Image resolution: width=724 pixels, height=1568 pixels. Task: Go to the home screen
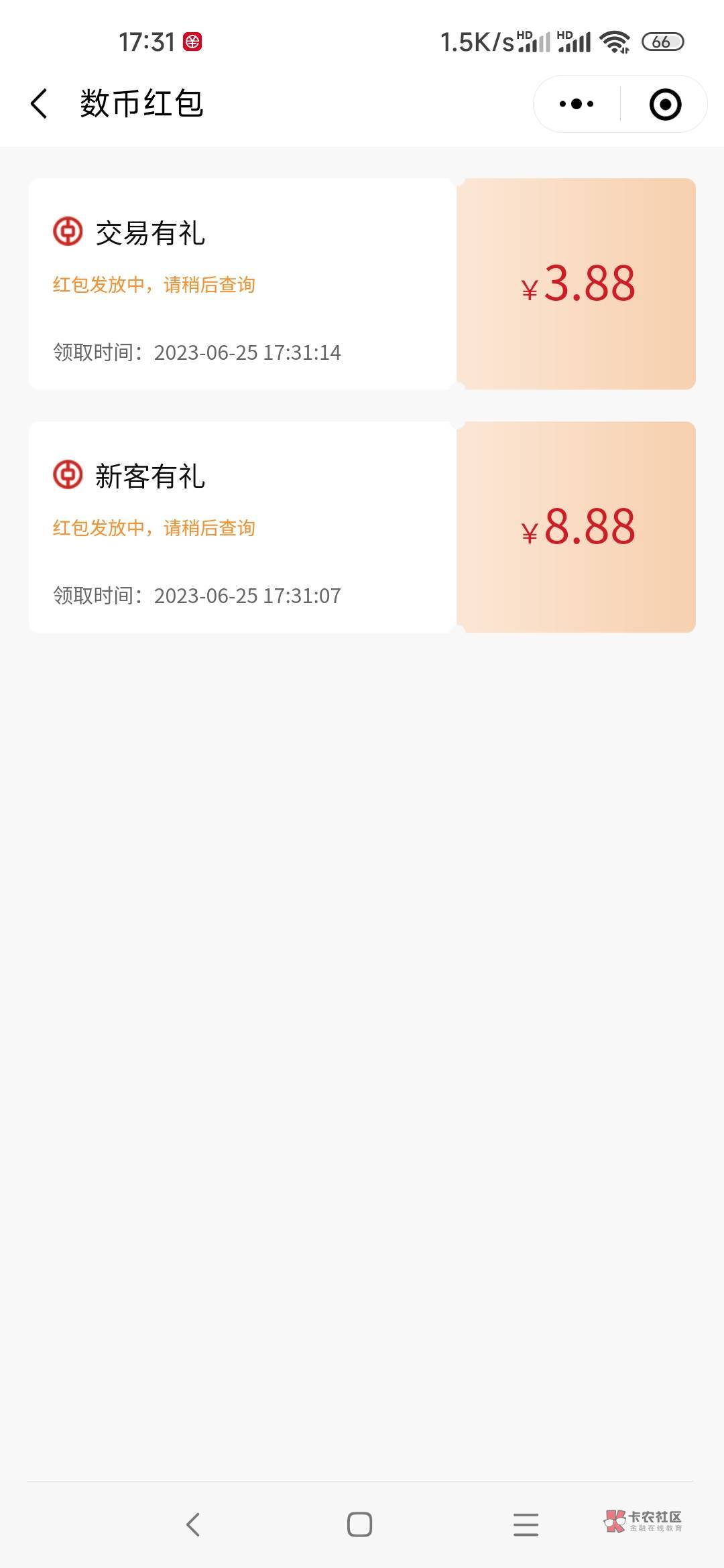click(359, 1524)
